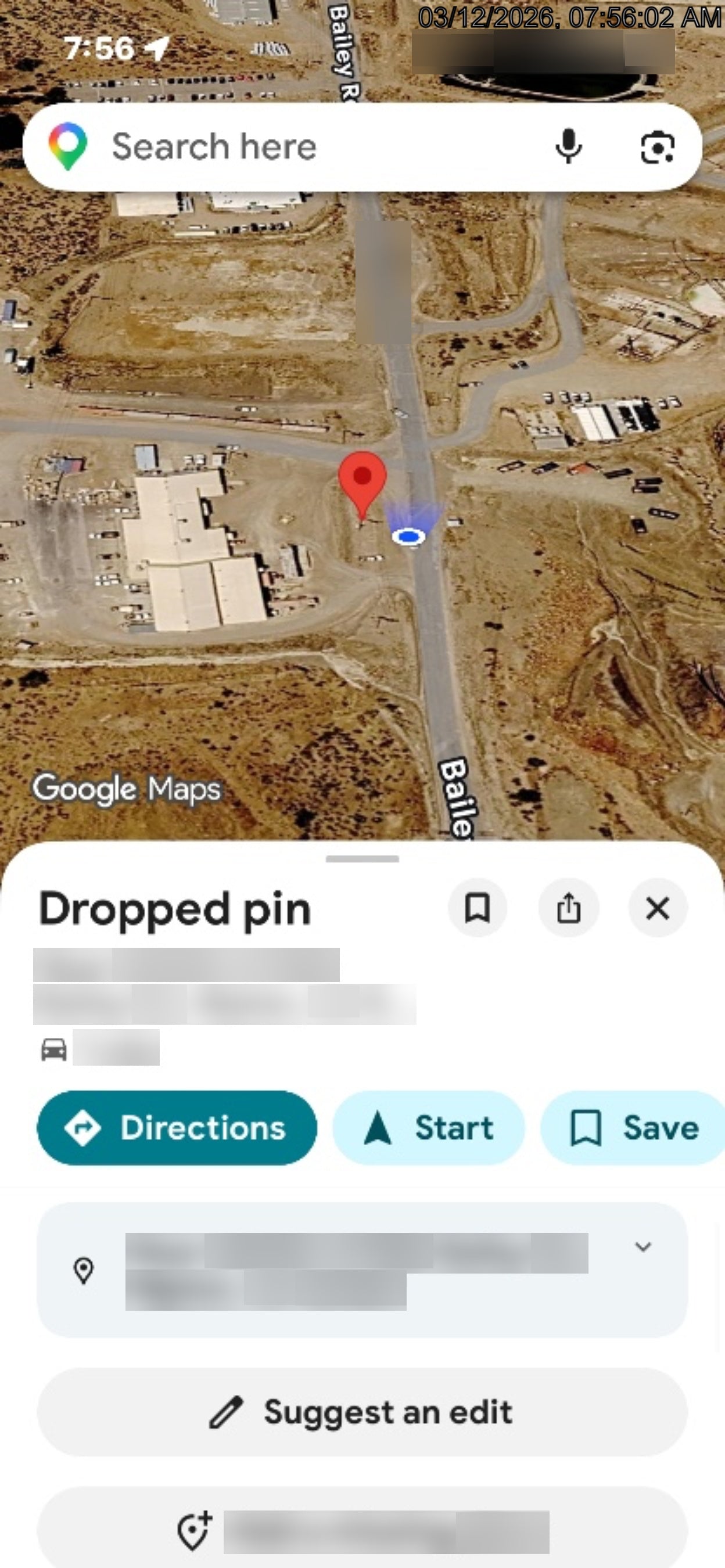Expand the address details chevron
The height and width of the screenshot is (1568, 725).
point(643,1246)
